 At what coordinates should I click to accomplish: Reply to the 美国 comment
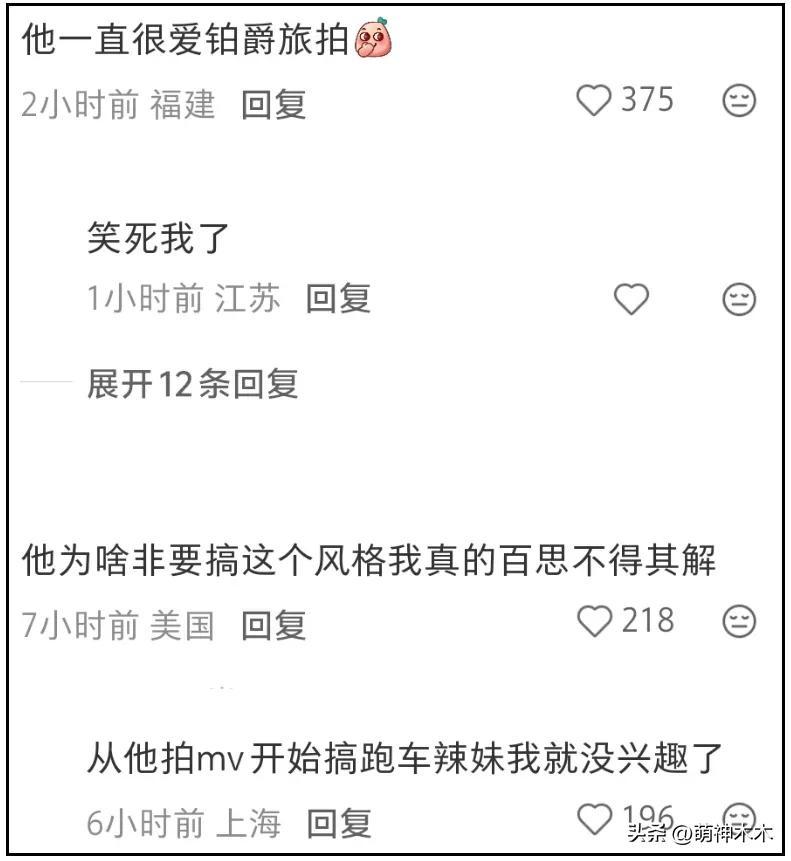[x=273, y=625]
